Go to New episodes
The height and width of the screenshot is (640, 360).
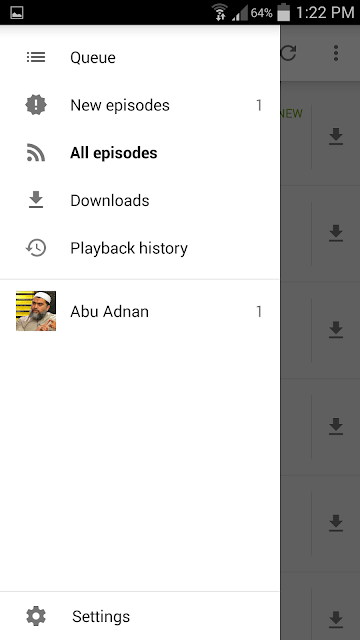(140, 105)
